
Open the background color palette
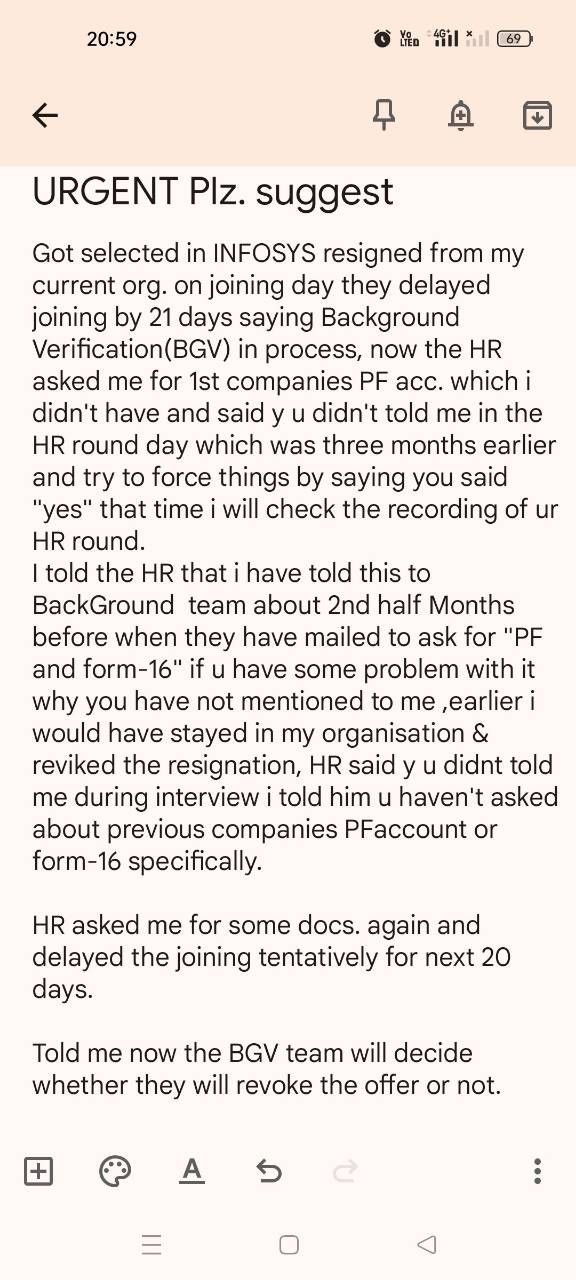point(115,1171)
